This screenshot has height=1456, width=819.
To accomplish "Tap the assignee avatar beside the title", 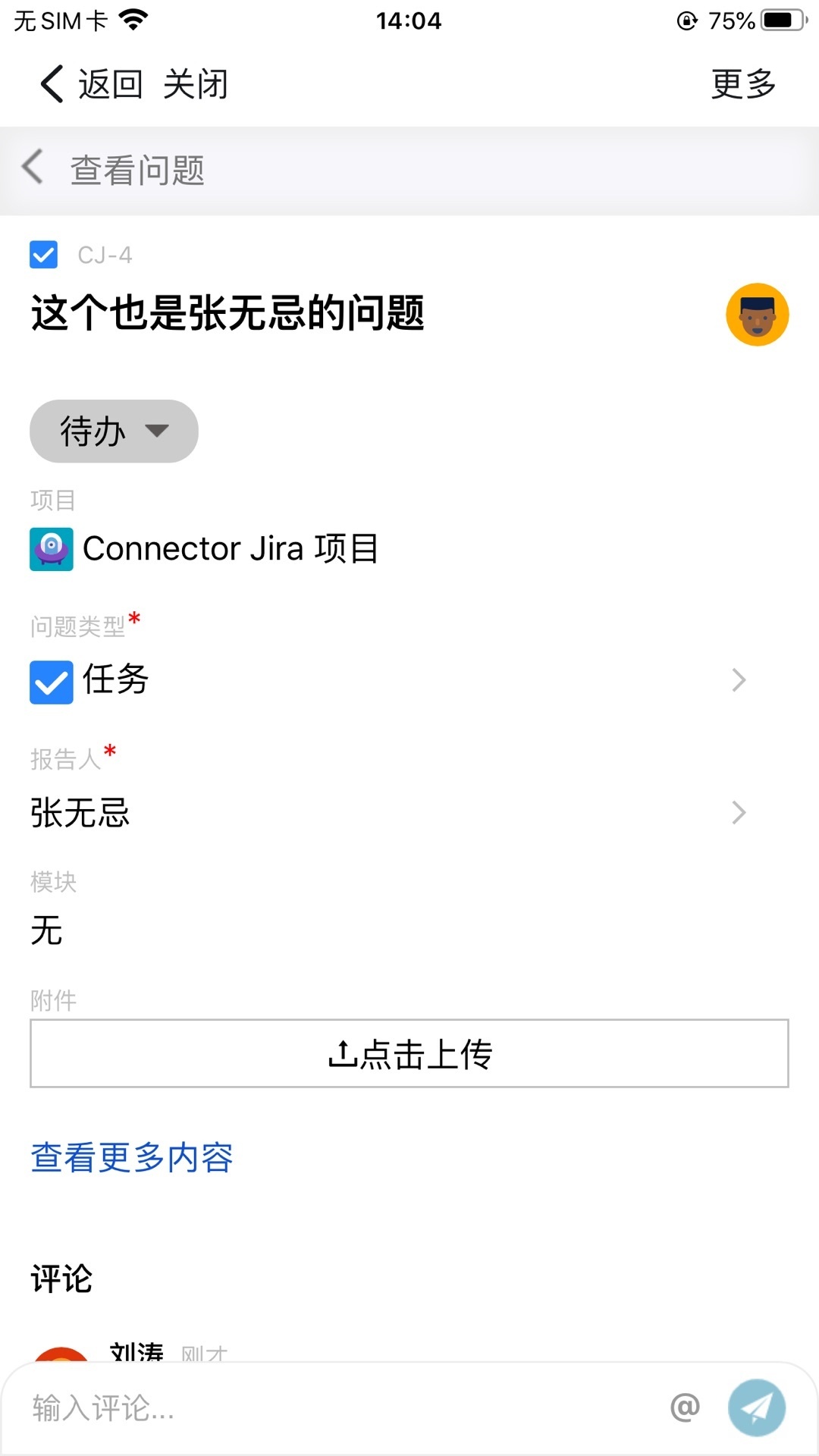I will pos(757,314).
